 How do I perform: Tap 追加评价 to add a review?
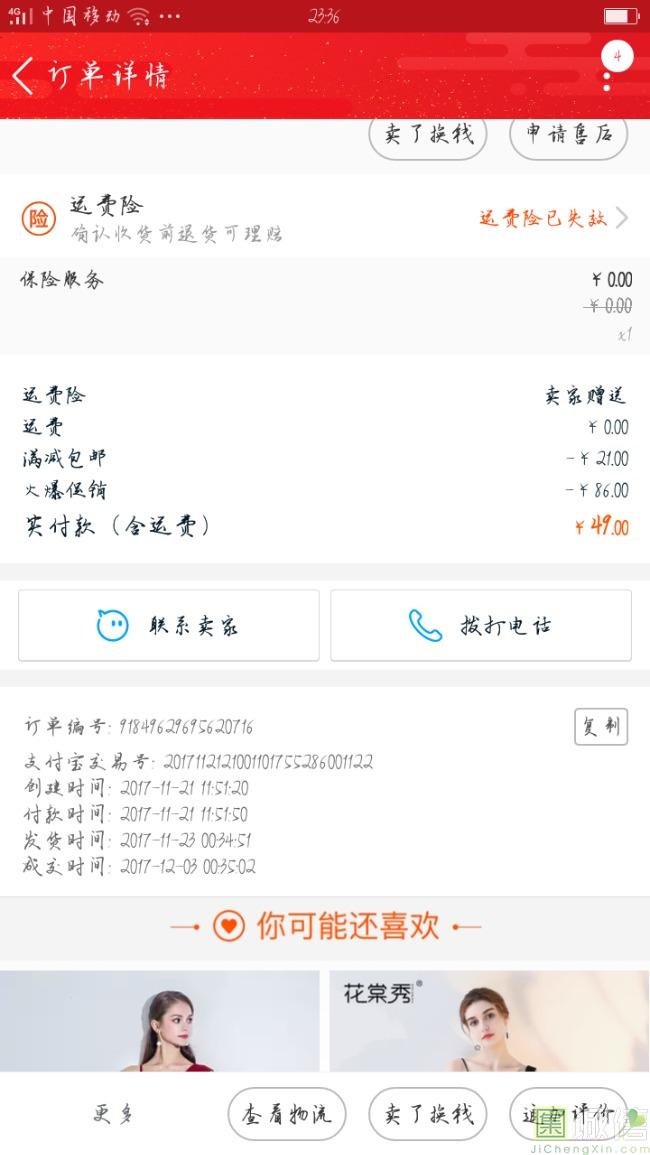tap(568, 1114)
